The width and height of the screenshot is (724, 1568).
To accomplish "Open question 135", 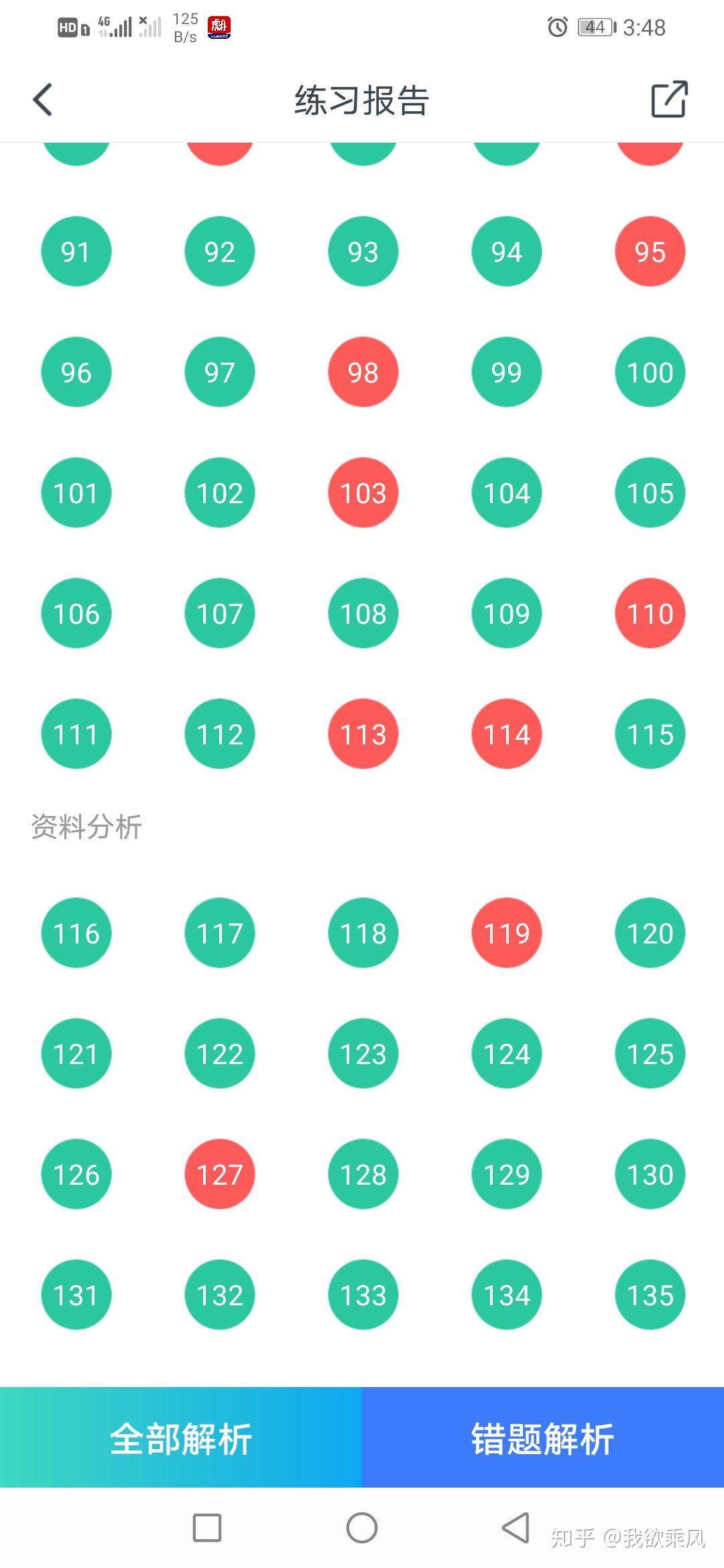I will pyautogui.click(x=650, y=1295).
